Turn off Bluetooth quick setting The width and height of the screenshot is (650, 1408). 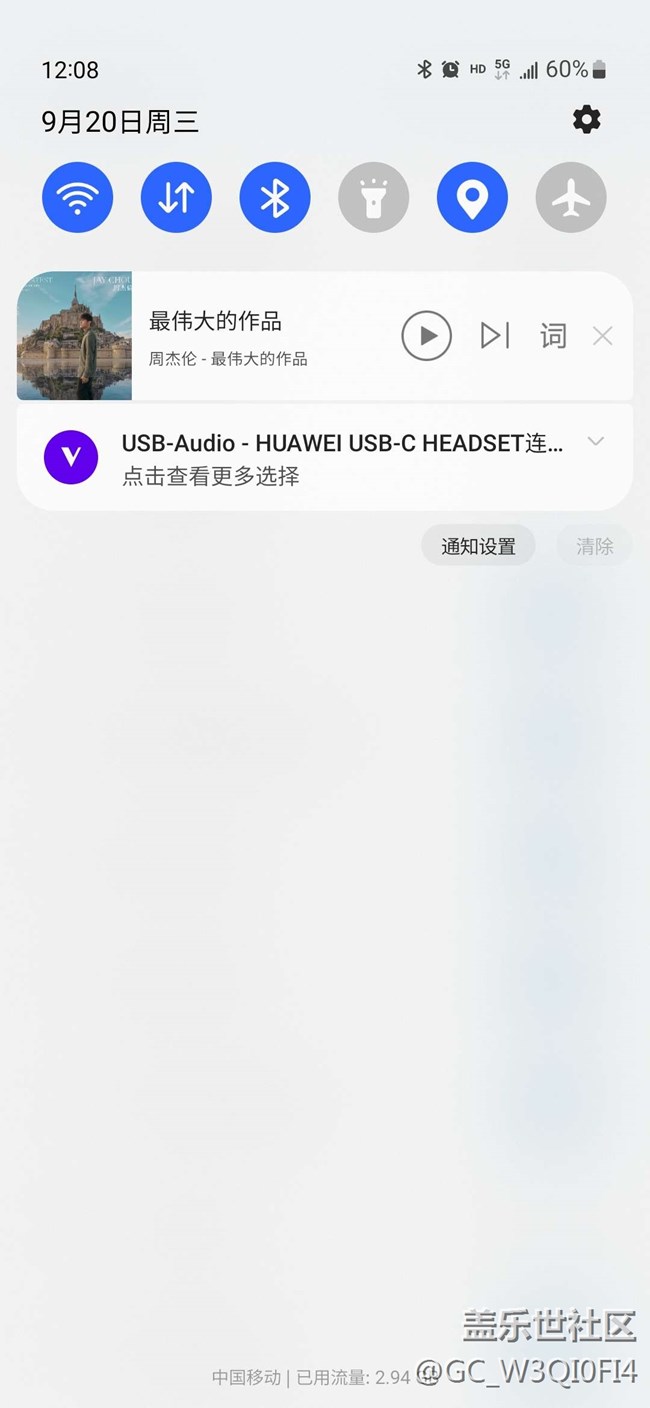coord(275,198)
